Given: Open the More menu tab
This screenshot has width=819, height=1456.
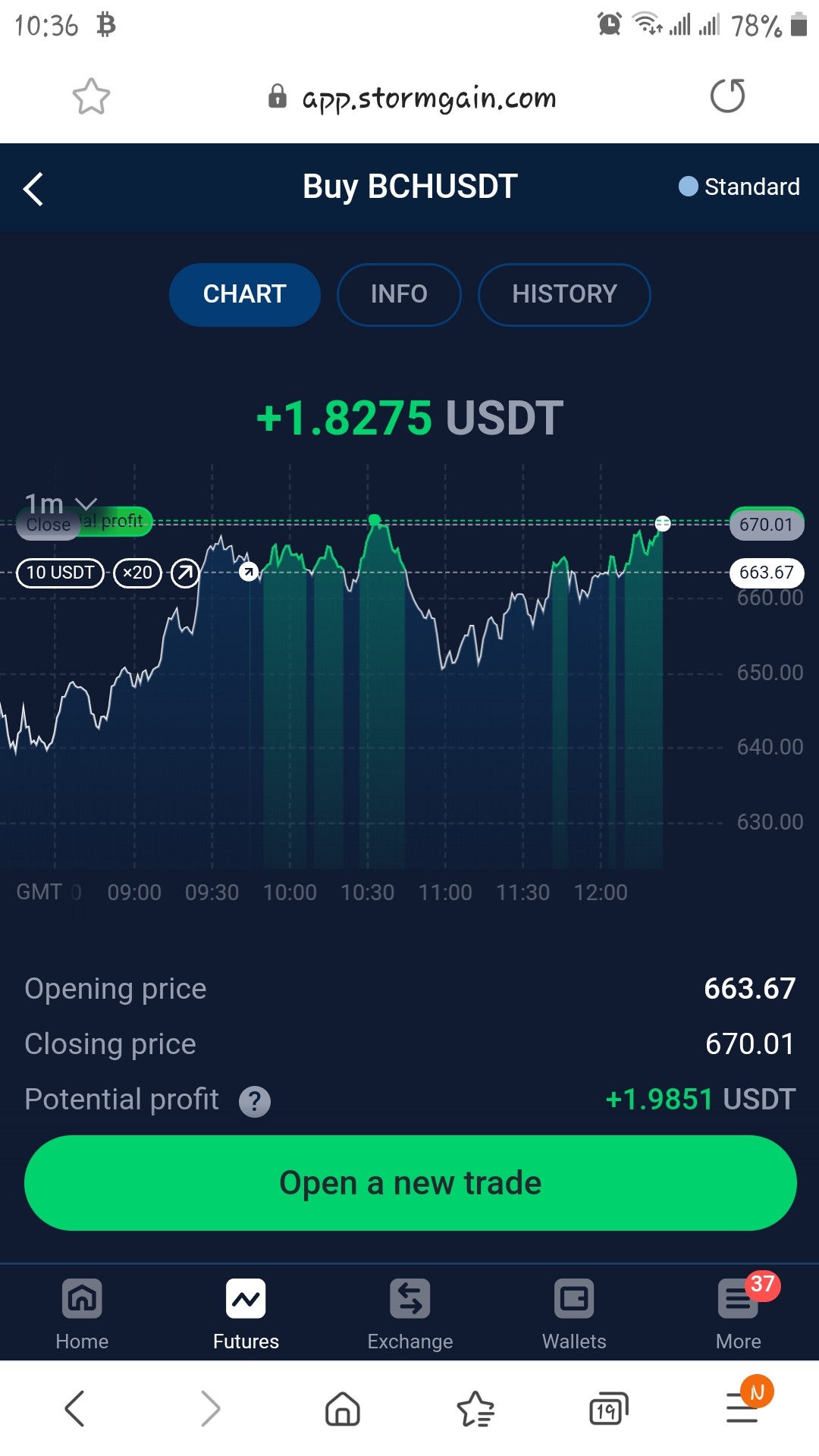Looking at the screenshot, I should click(x=739, y=1314).
